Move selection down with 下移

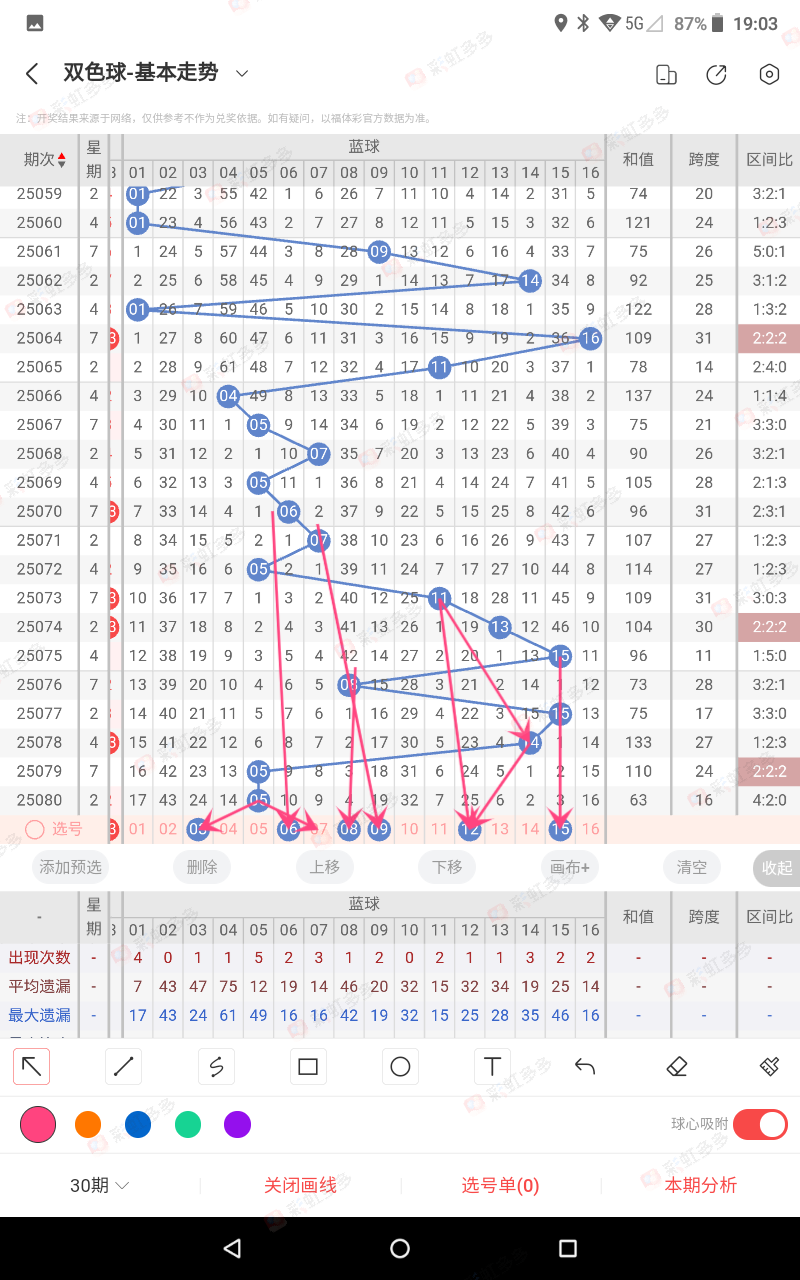tap(447, 867)
